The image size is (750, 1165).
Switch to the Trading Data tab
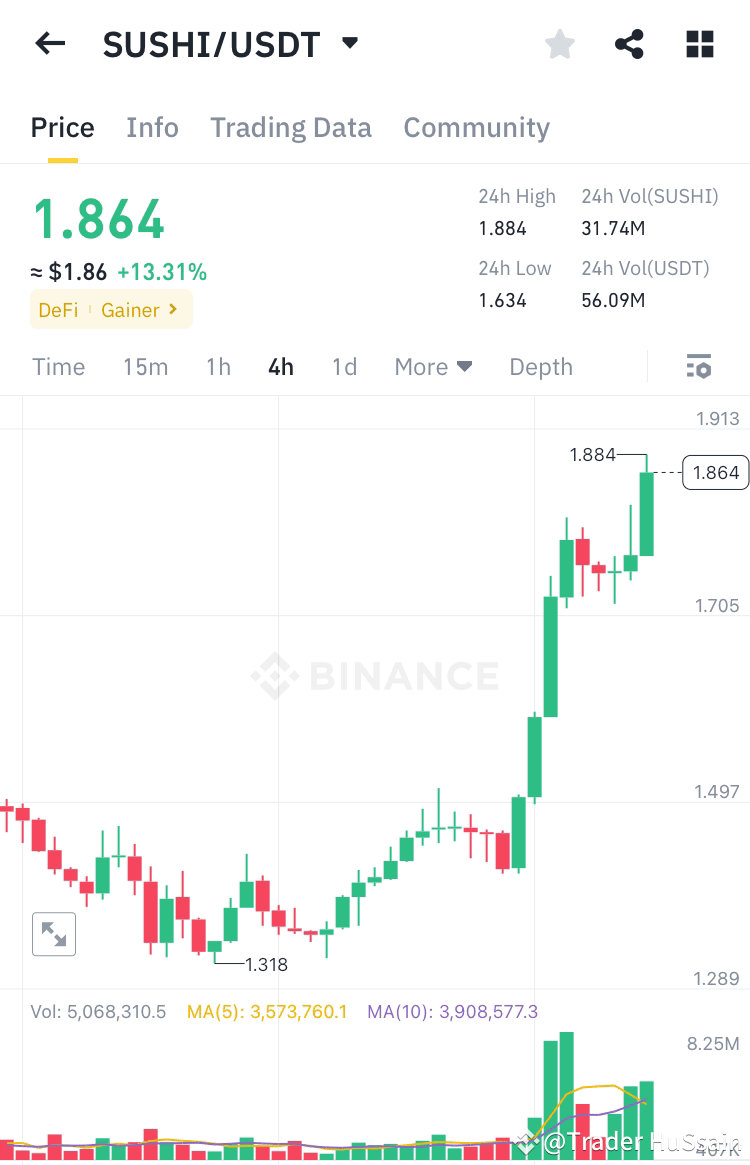[x=290, y=127]
